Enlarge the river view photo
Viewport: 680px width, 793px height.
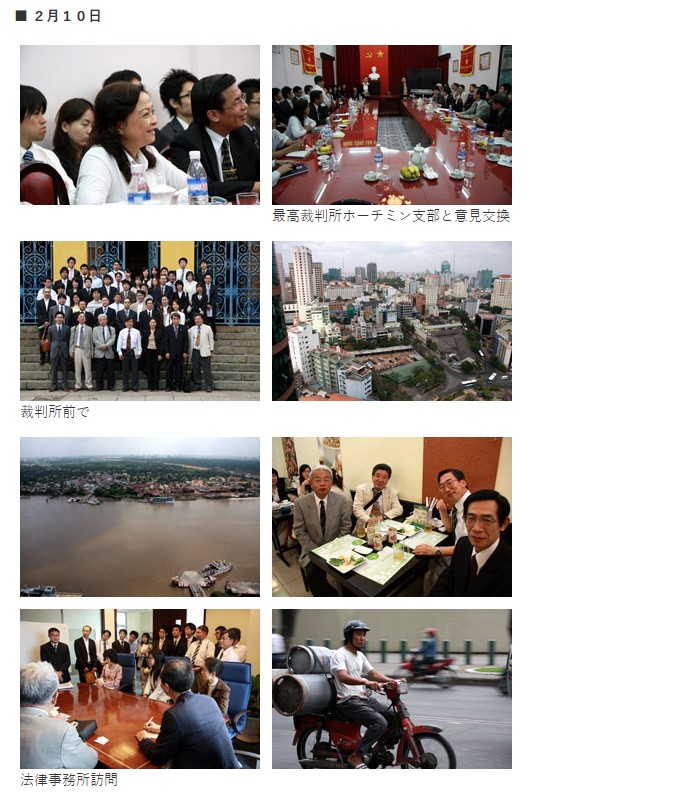pos(140,516)
